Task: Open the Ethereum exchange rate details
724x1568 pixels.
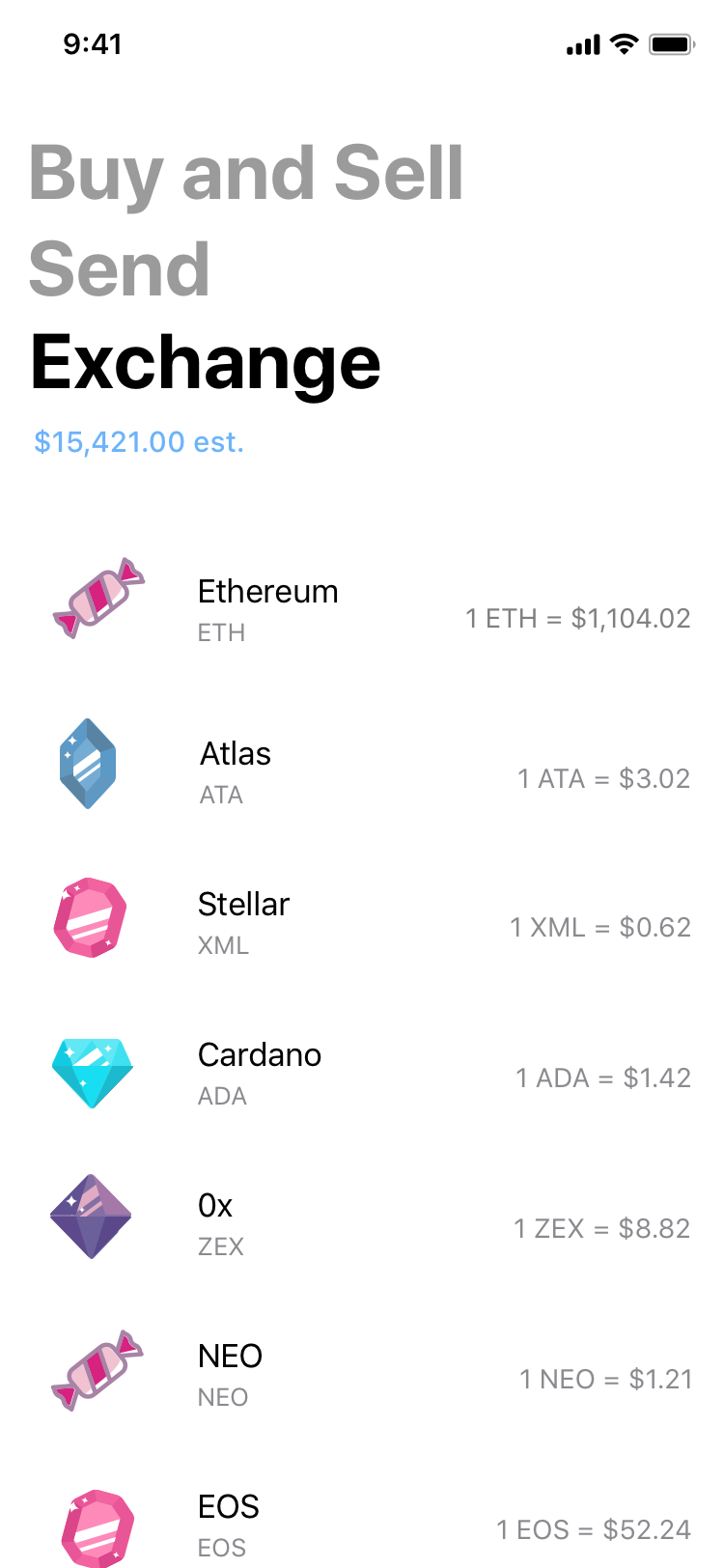Action: tap(578, 618)
